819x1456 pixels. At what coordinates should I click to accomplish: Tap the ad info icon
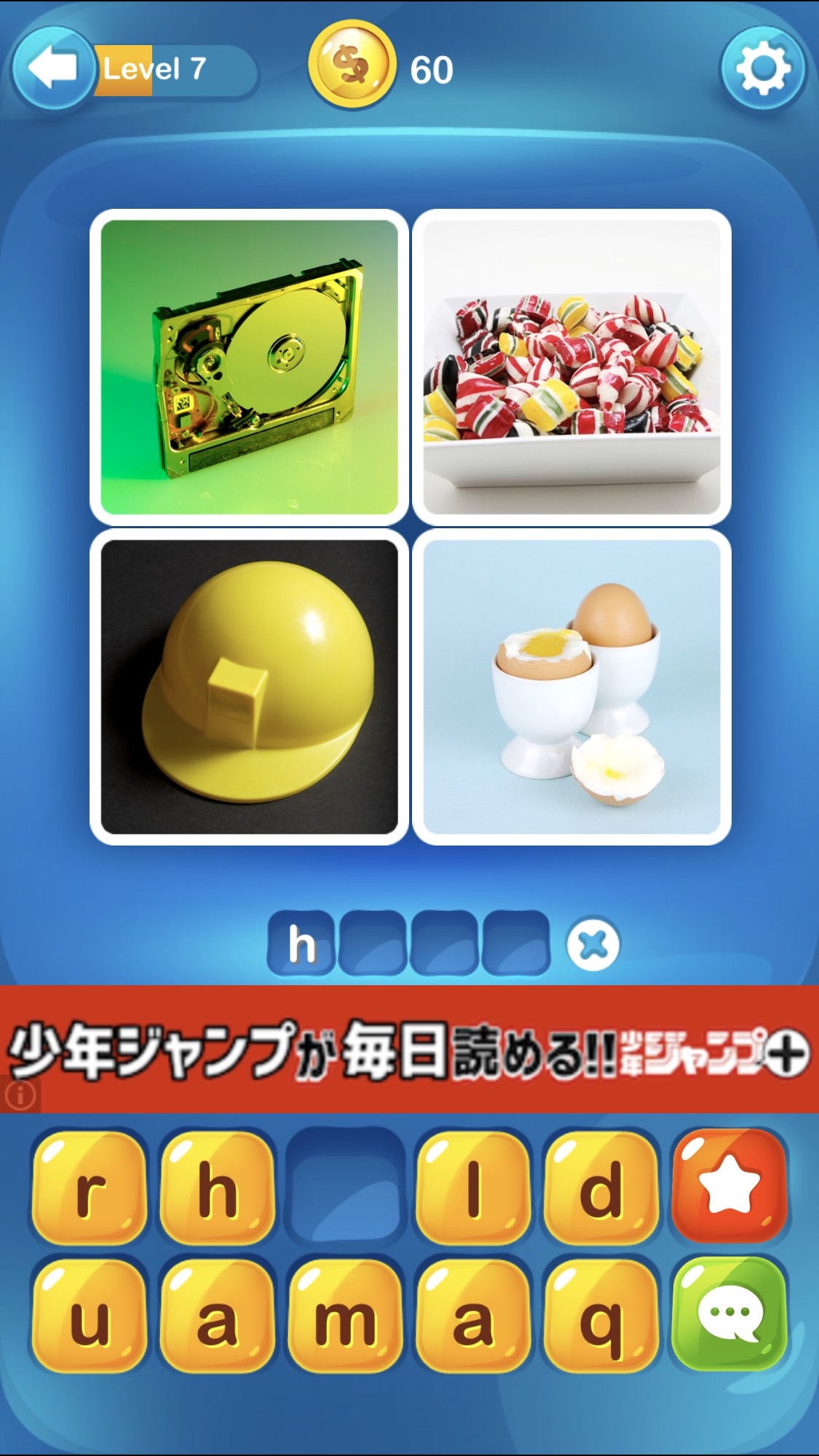(x=20, y=1094)
